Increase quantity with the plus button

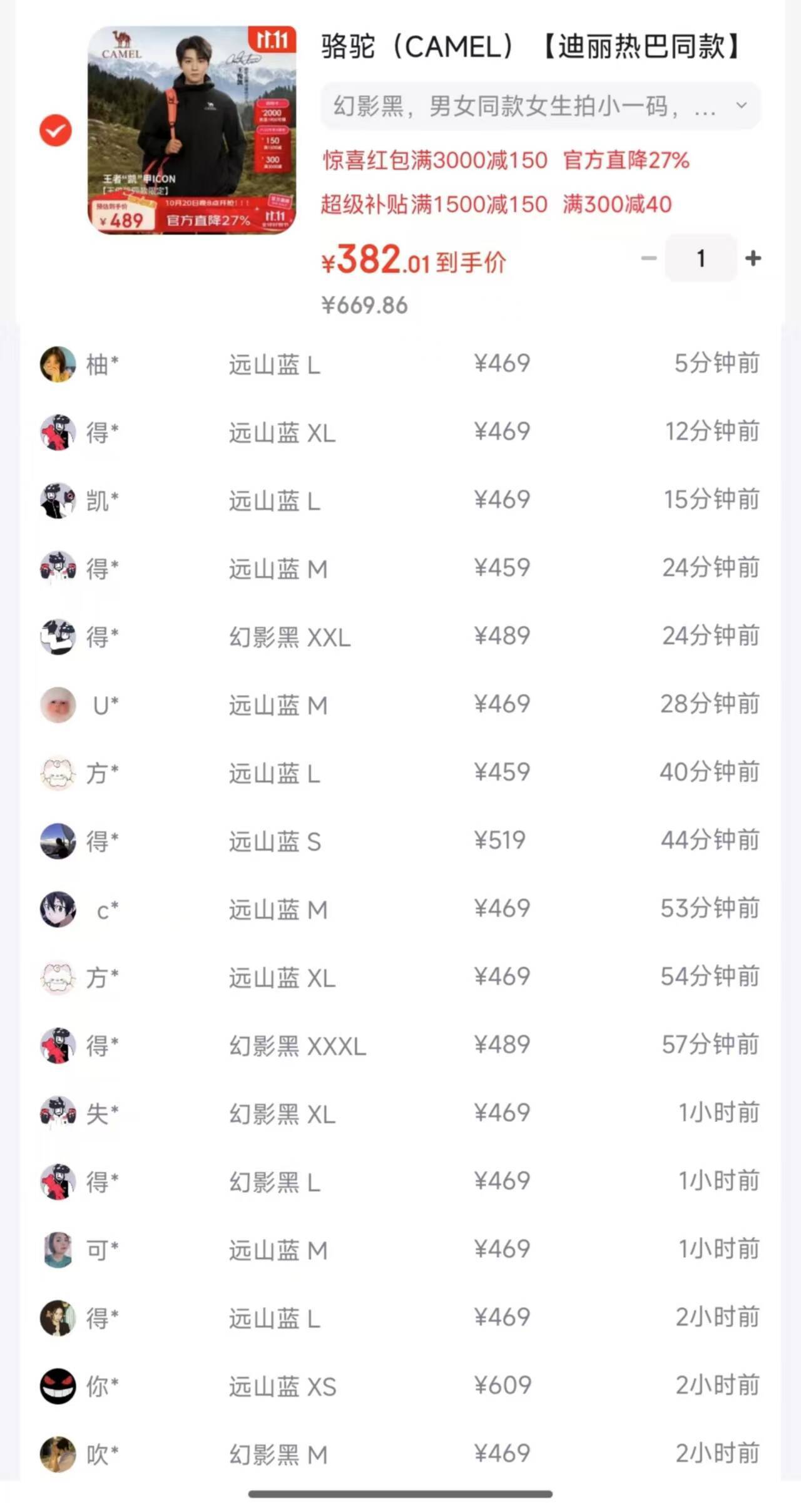tap(753, 258)
